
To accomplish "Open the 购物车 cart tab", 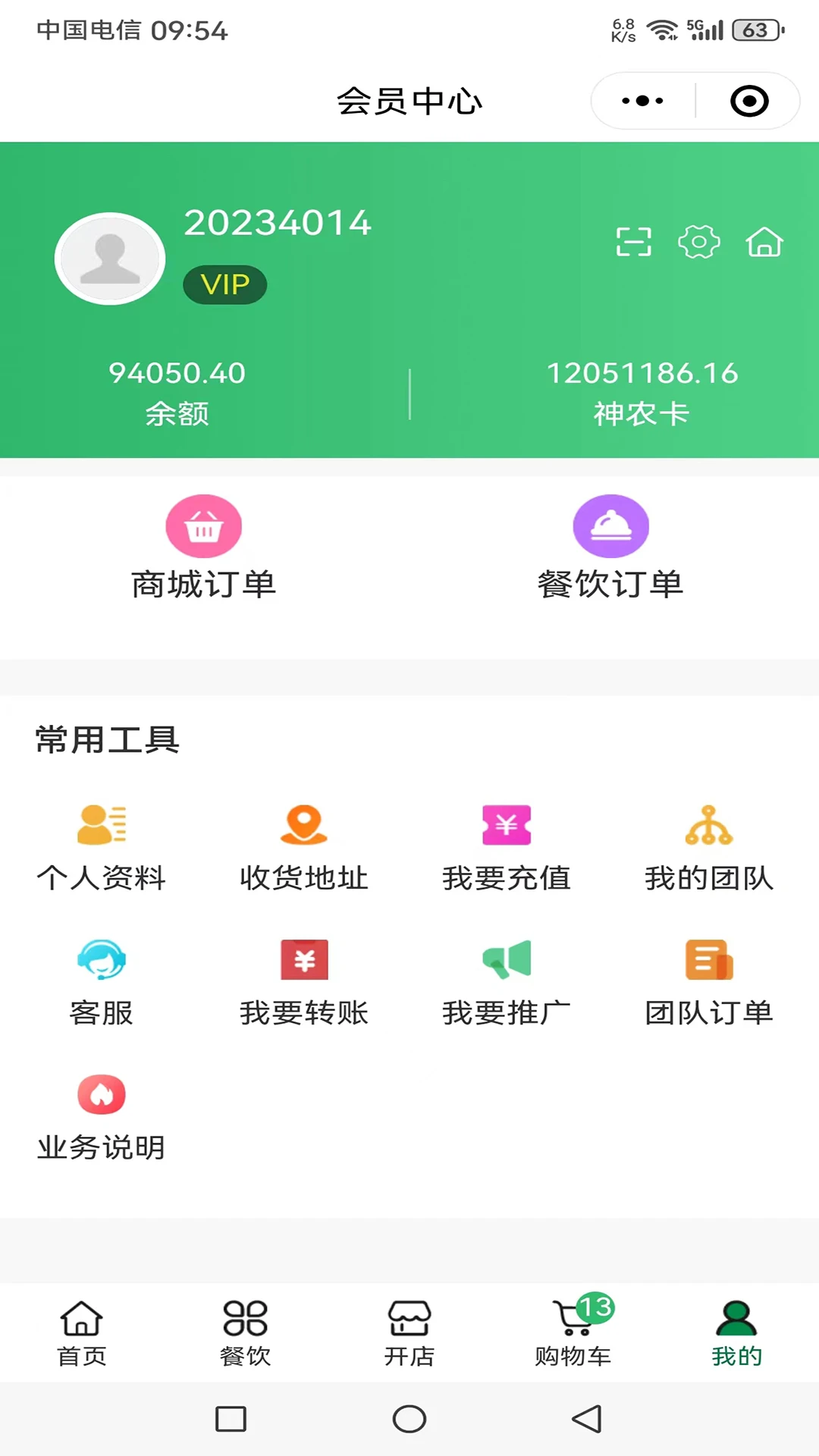I will [573, 1331].
